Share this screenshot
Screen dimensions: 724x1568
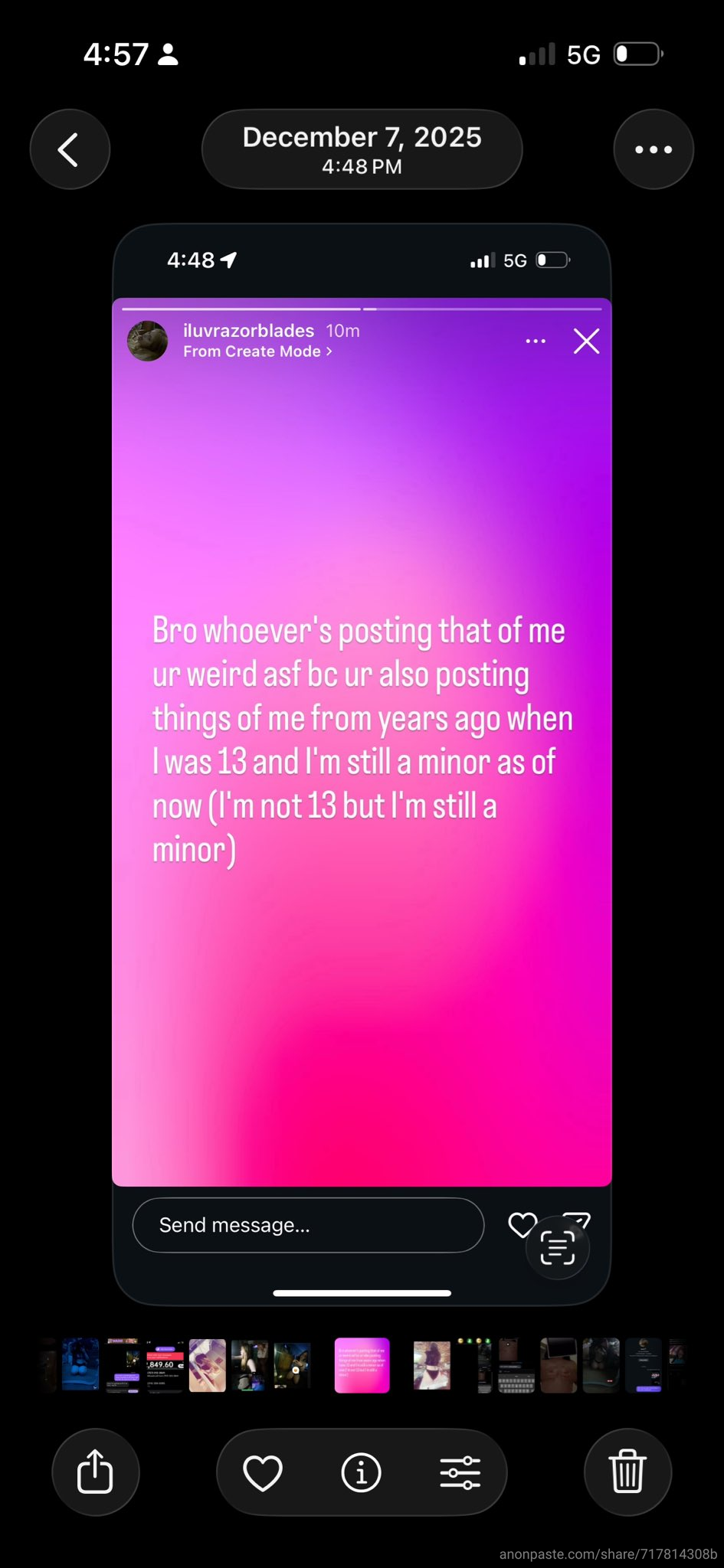point(95,1471)
